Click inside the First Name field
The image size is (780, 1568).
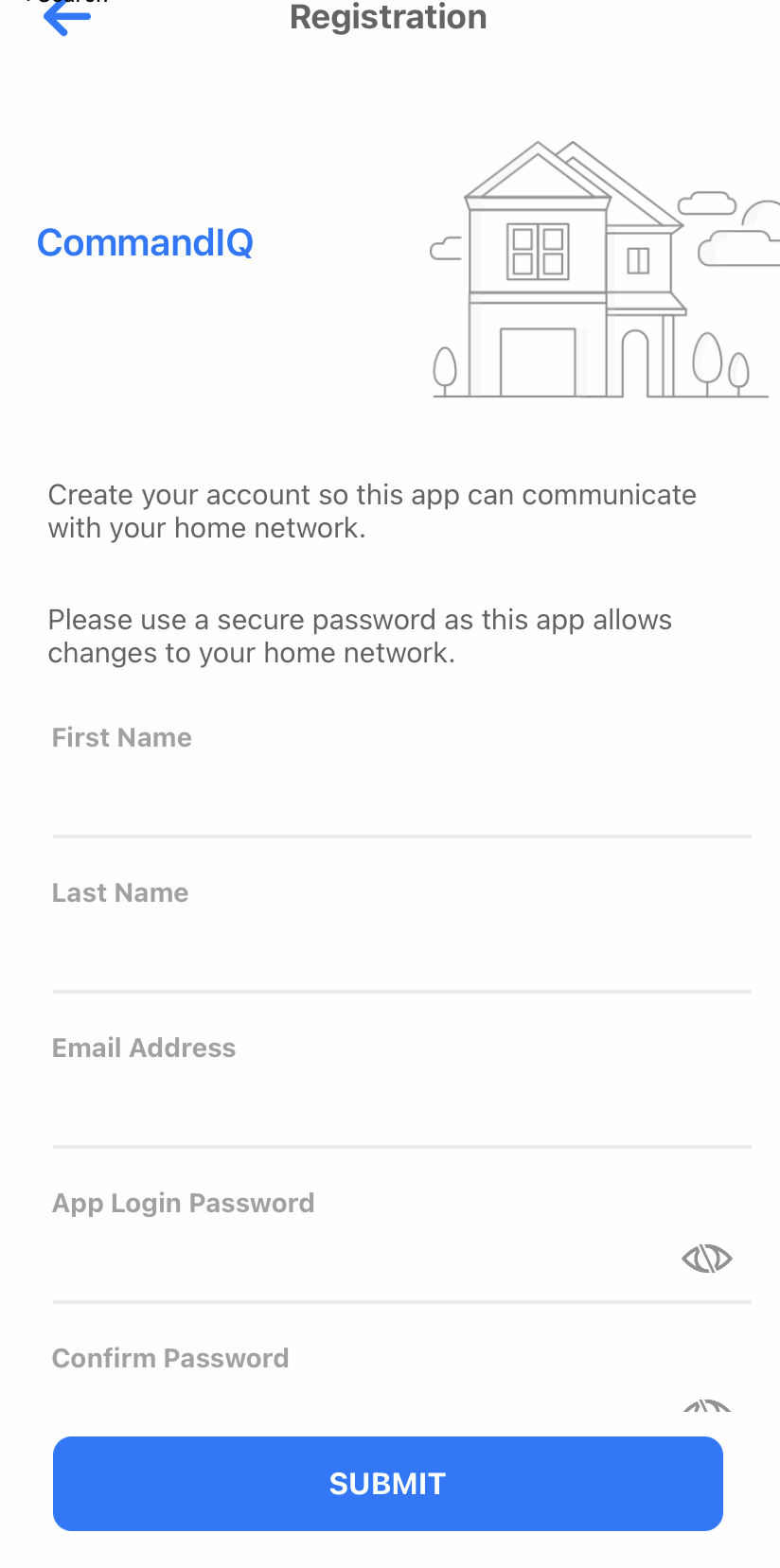pyautogui.click(x=388, y=795)
